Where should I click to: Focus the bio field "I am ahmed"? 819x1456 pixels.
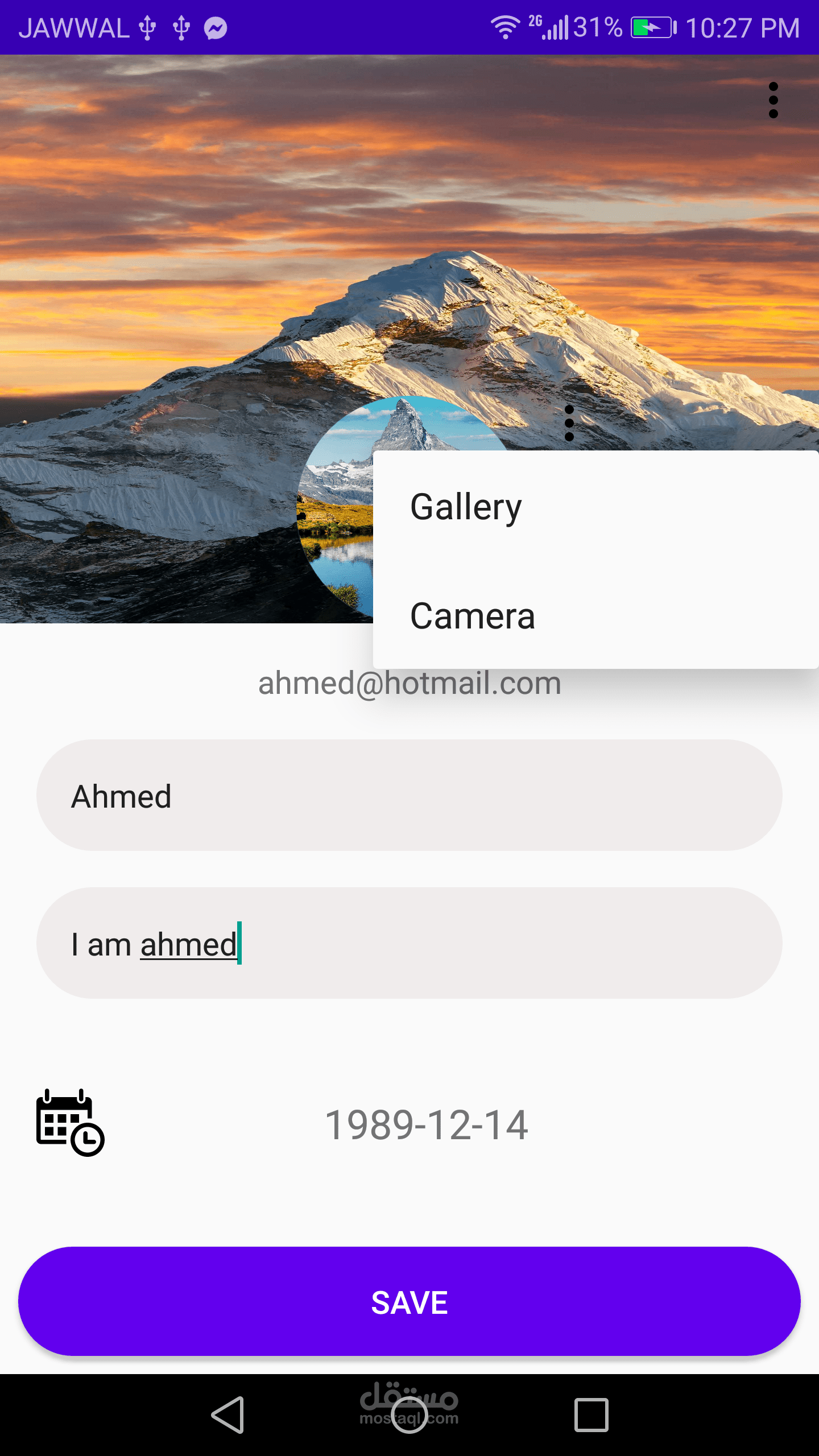(409, 943)
